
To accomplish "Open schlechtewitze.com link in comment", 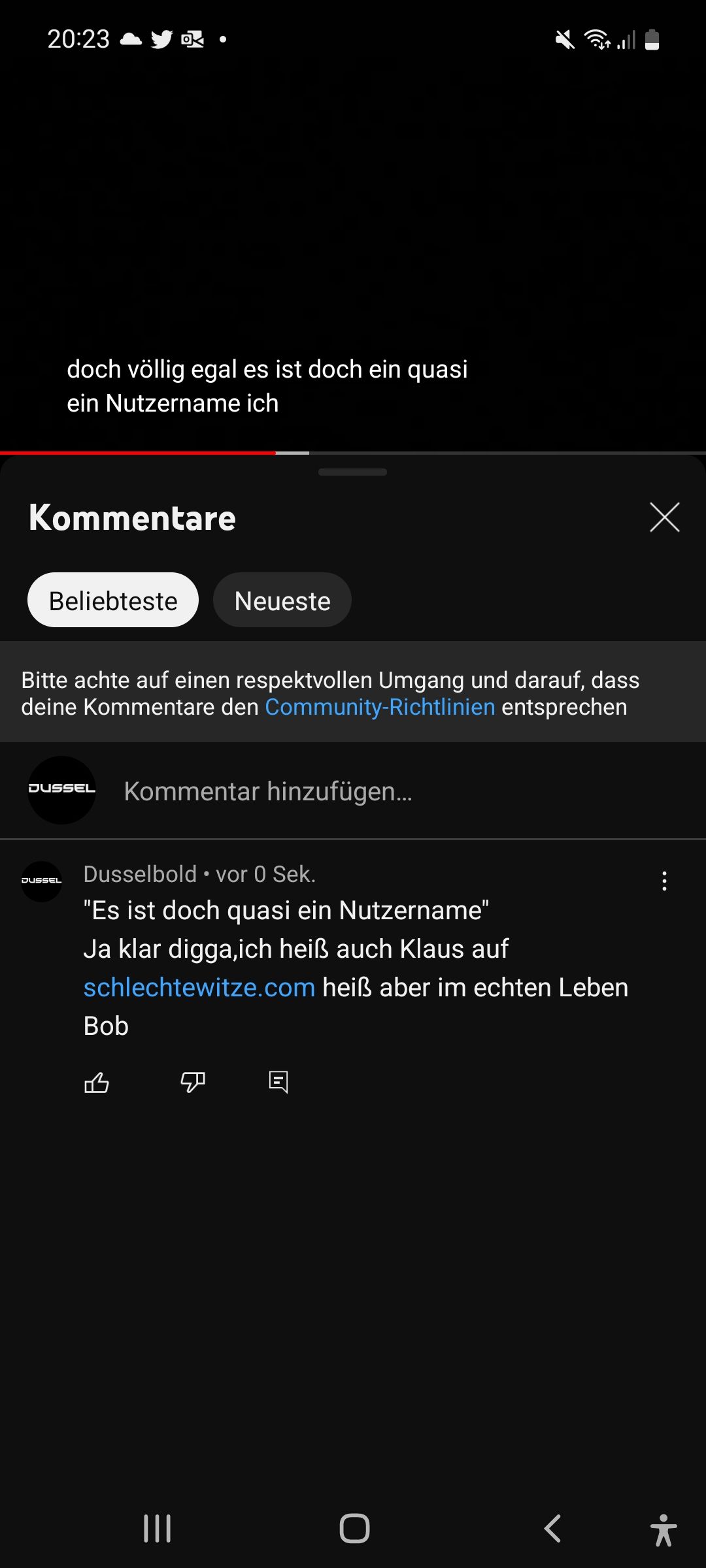I will [199, 987].
